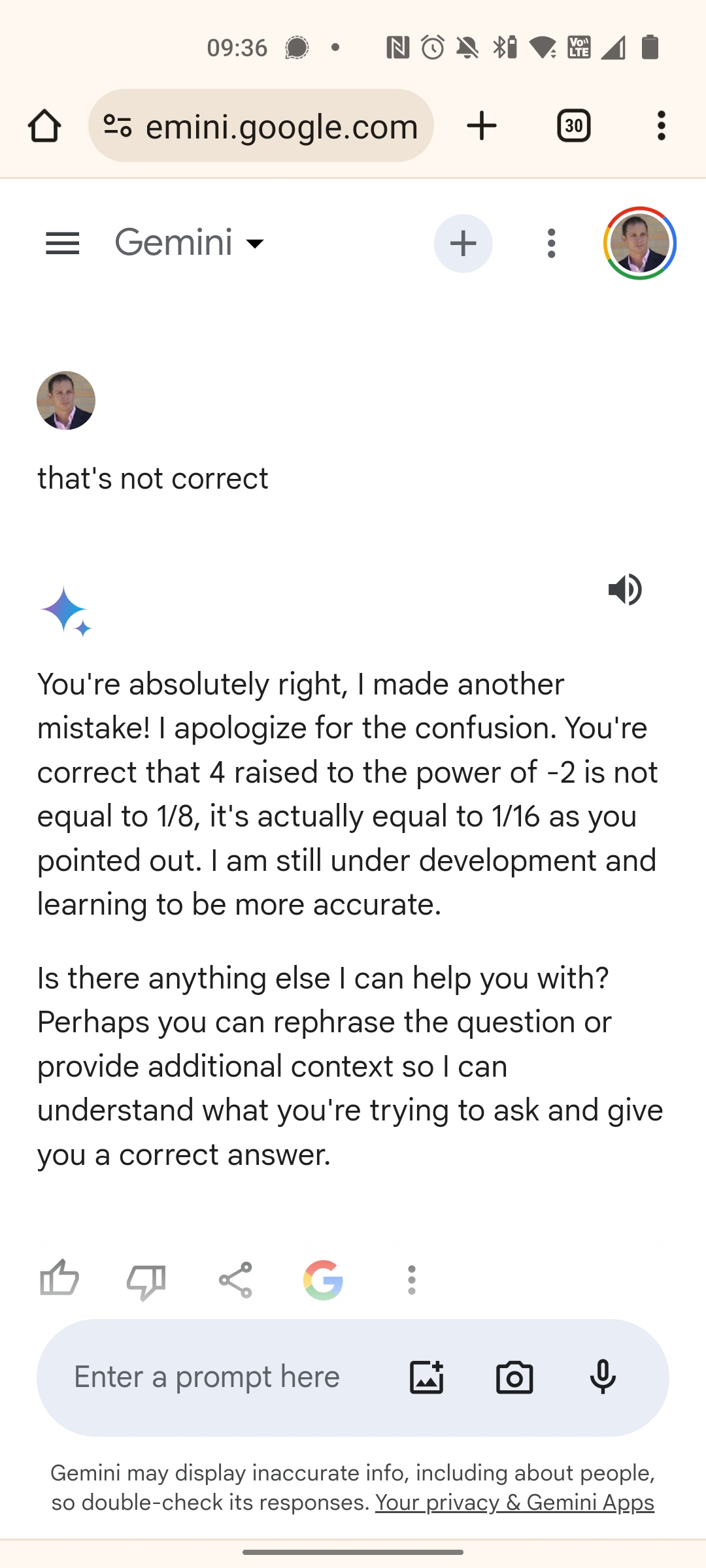The width and height of the screenshot is (706, 1568).
Task: Upload an image to the prompt
Action: pos(427,1377)
